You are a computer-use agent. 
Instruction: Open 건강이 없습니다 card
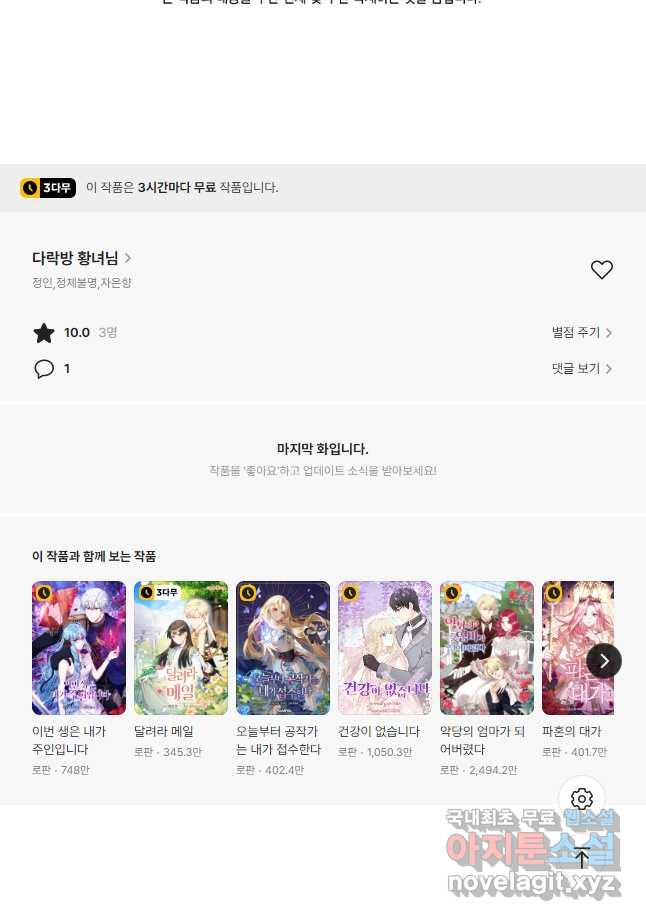pos(385,648)
